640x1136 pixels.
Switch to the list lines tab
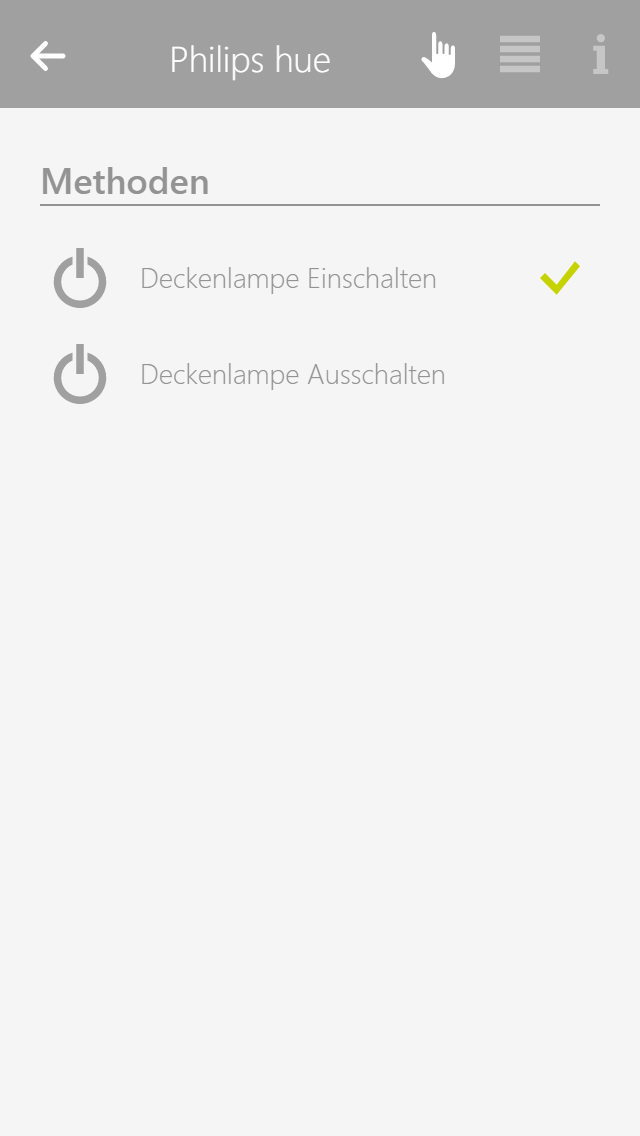pos(520,54)
